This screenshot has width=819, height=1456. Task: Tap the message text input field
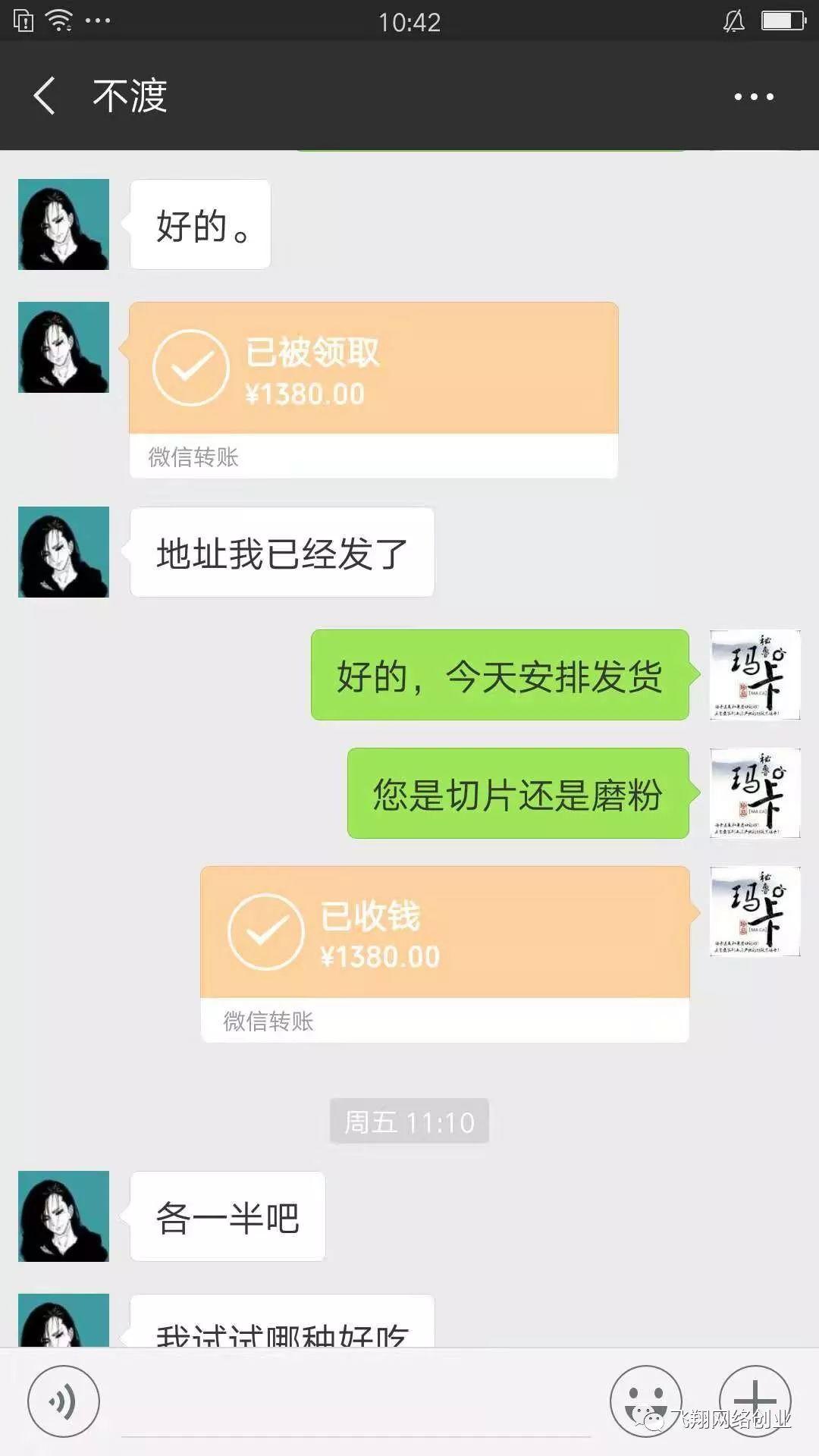pos(355,1410)
